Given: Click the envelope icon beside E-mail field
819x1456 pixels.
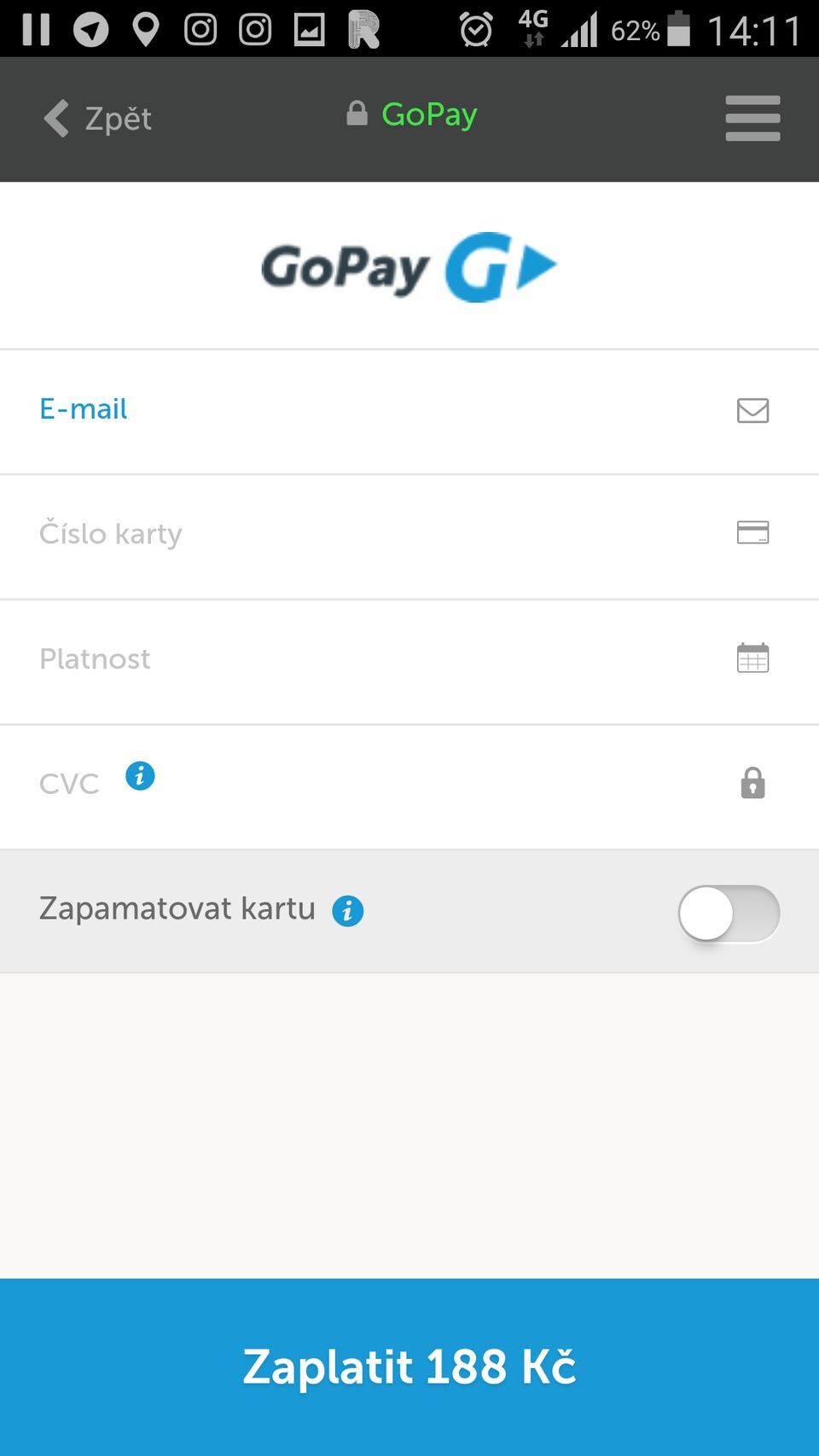Looking at the screenshot, I should click(752, 412).
